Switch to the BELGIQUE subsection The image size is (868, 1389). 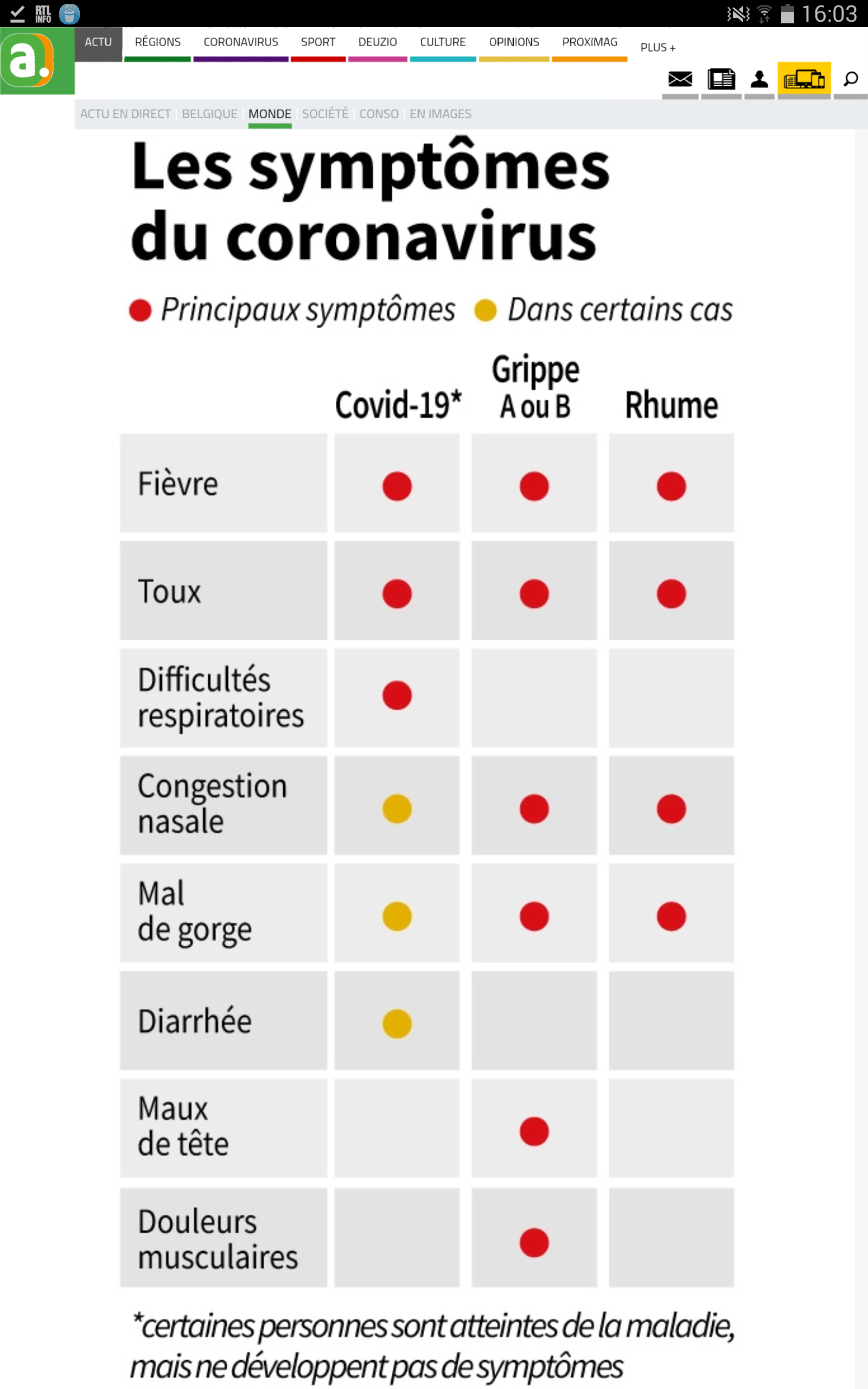point(209,114)
